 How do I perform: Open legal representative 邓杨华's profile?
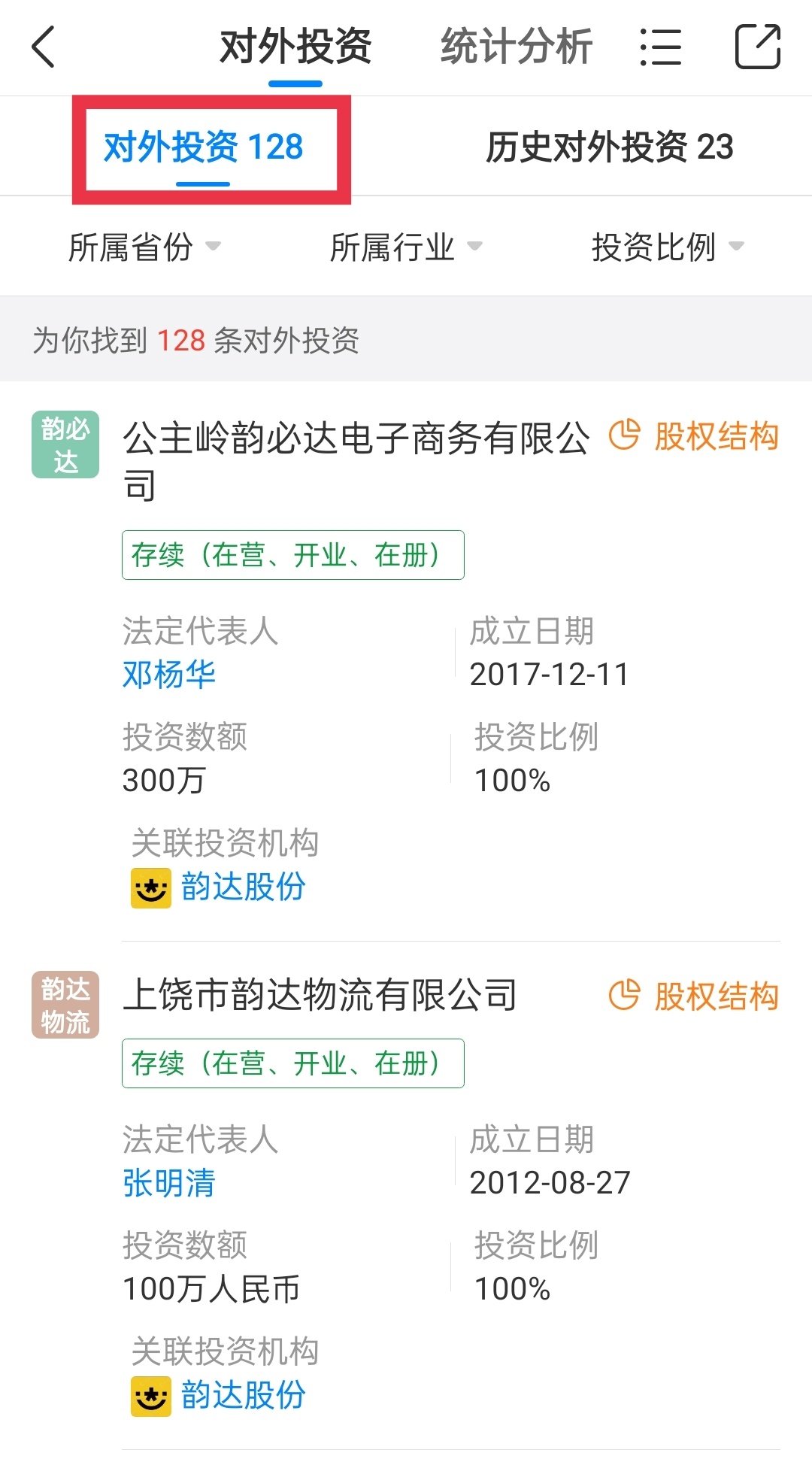pos(169,675)
